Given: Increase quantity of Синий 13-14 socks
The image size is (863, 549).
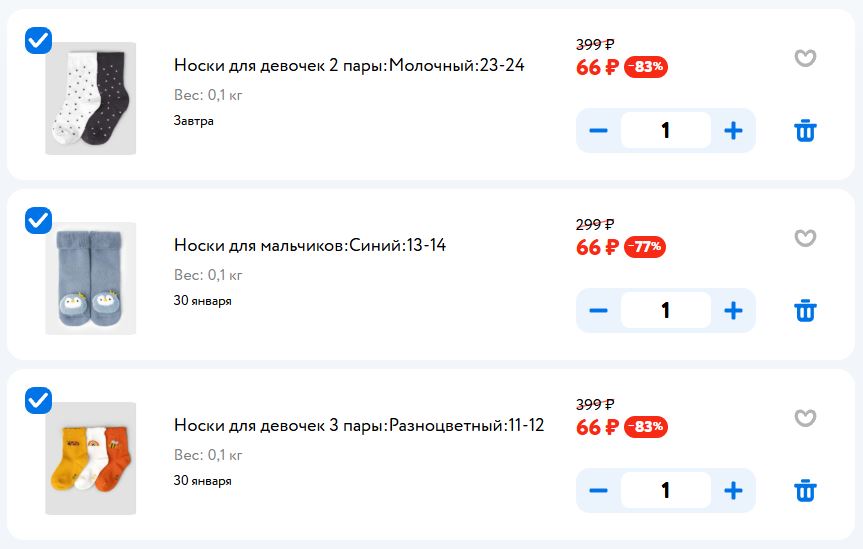Looking at the screenshot, I should pyautogui.click(x=733, y=311).
